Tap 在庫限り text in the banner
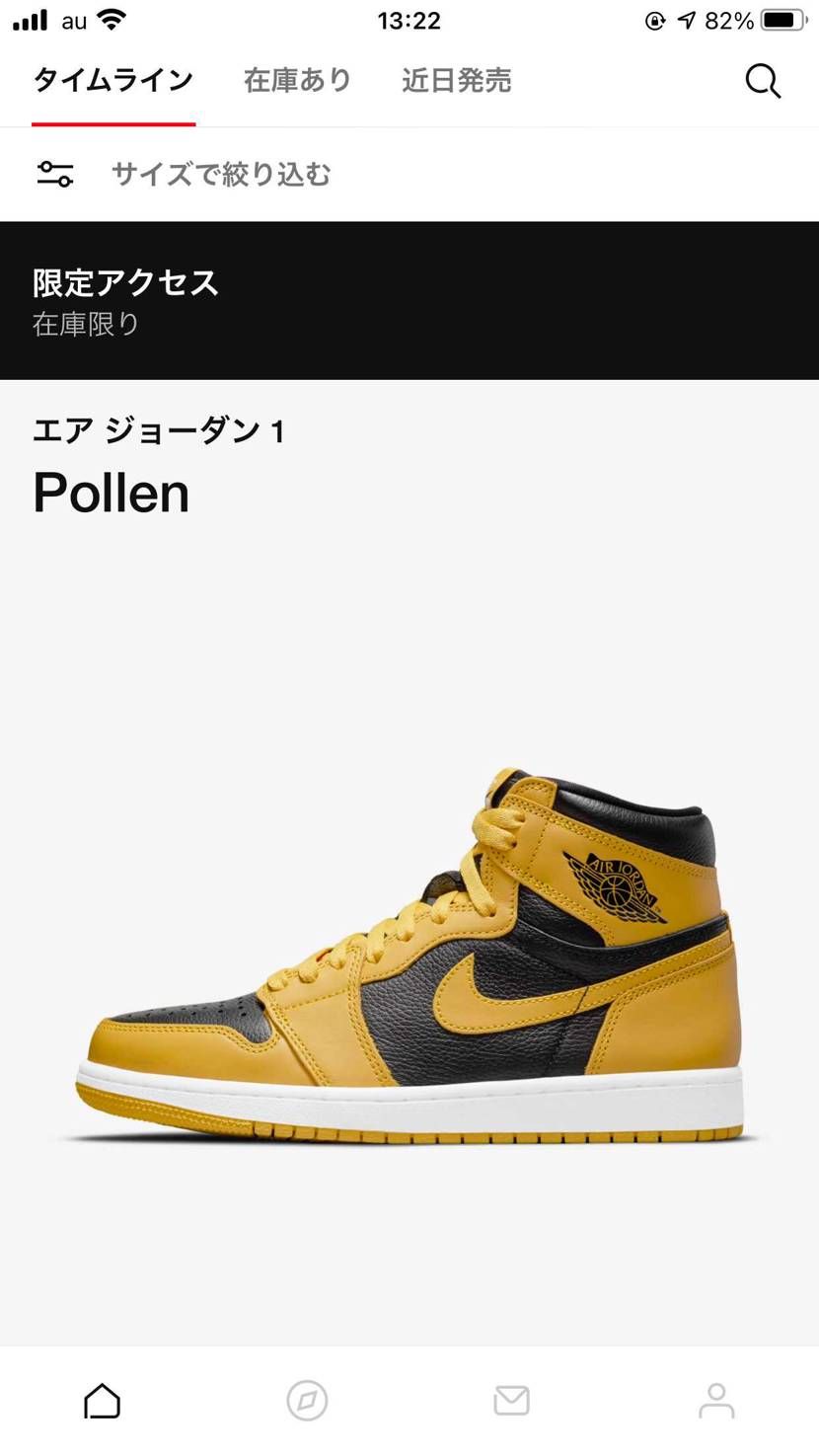Viewport: 819px width, 1456px height. (x=85, y=324)
